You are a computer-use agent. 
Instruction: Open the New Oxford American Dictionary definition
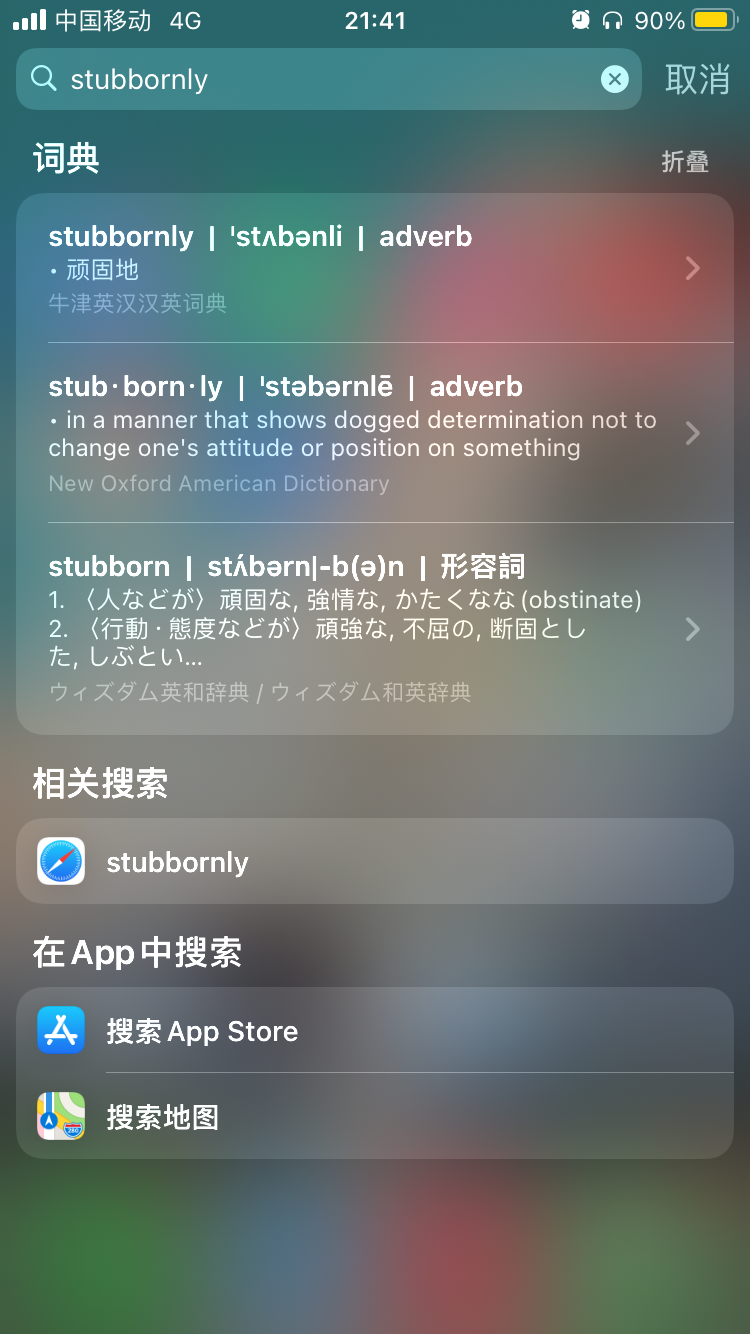(375, 433)
